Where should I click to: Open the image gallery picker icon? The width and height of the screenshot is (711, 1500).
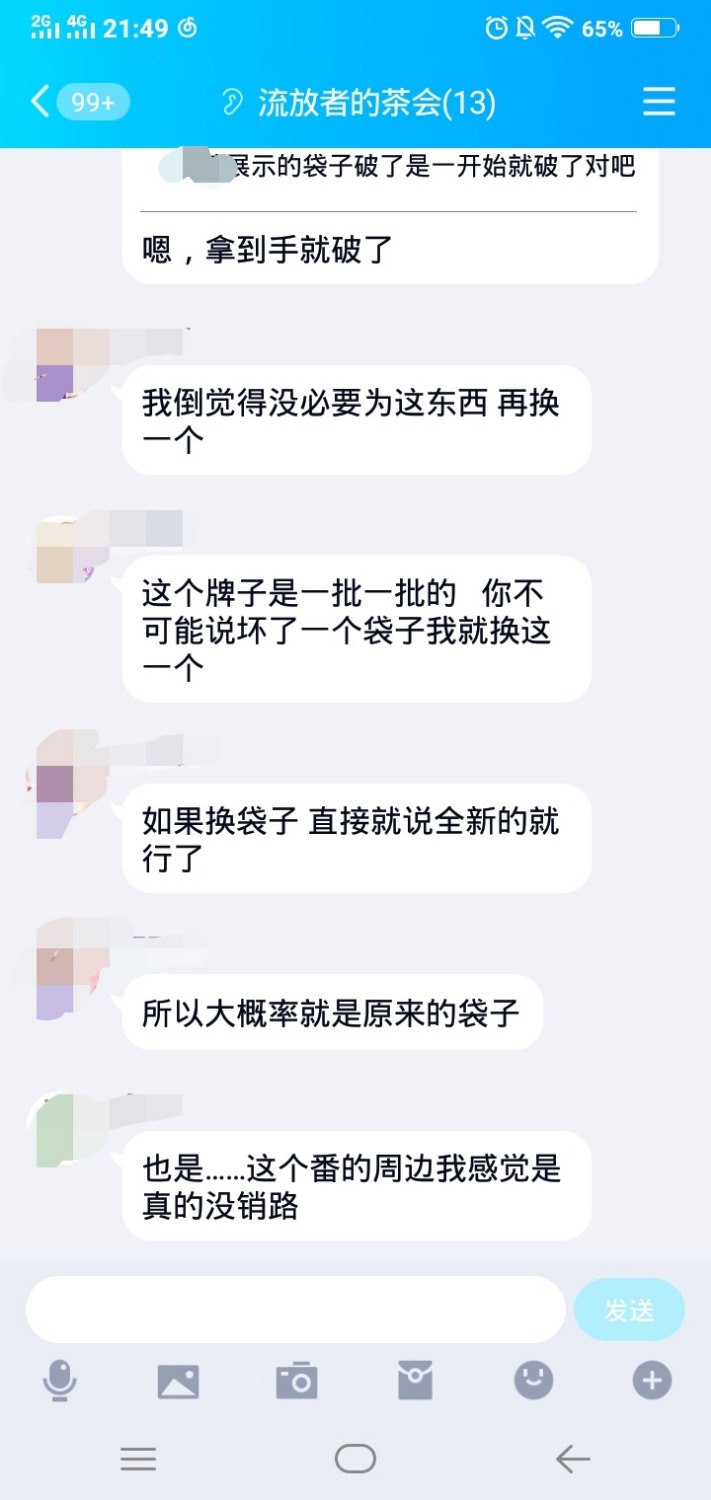click(178, 1381)
